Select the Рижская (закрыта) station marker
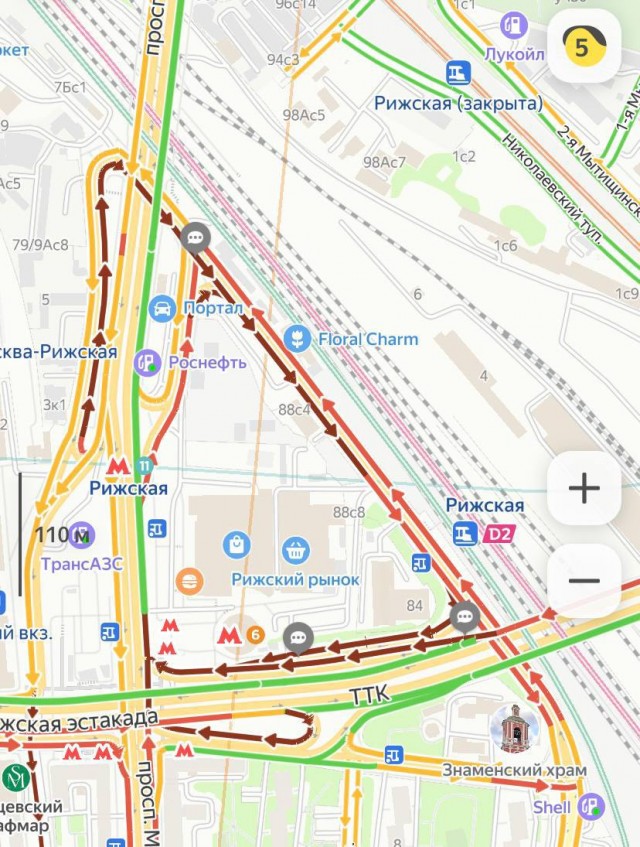Image resolution: width=640 pixels, height=847 pixels. coord(458,73)
